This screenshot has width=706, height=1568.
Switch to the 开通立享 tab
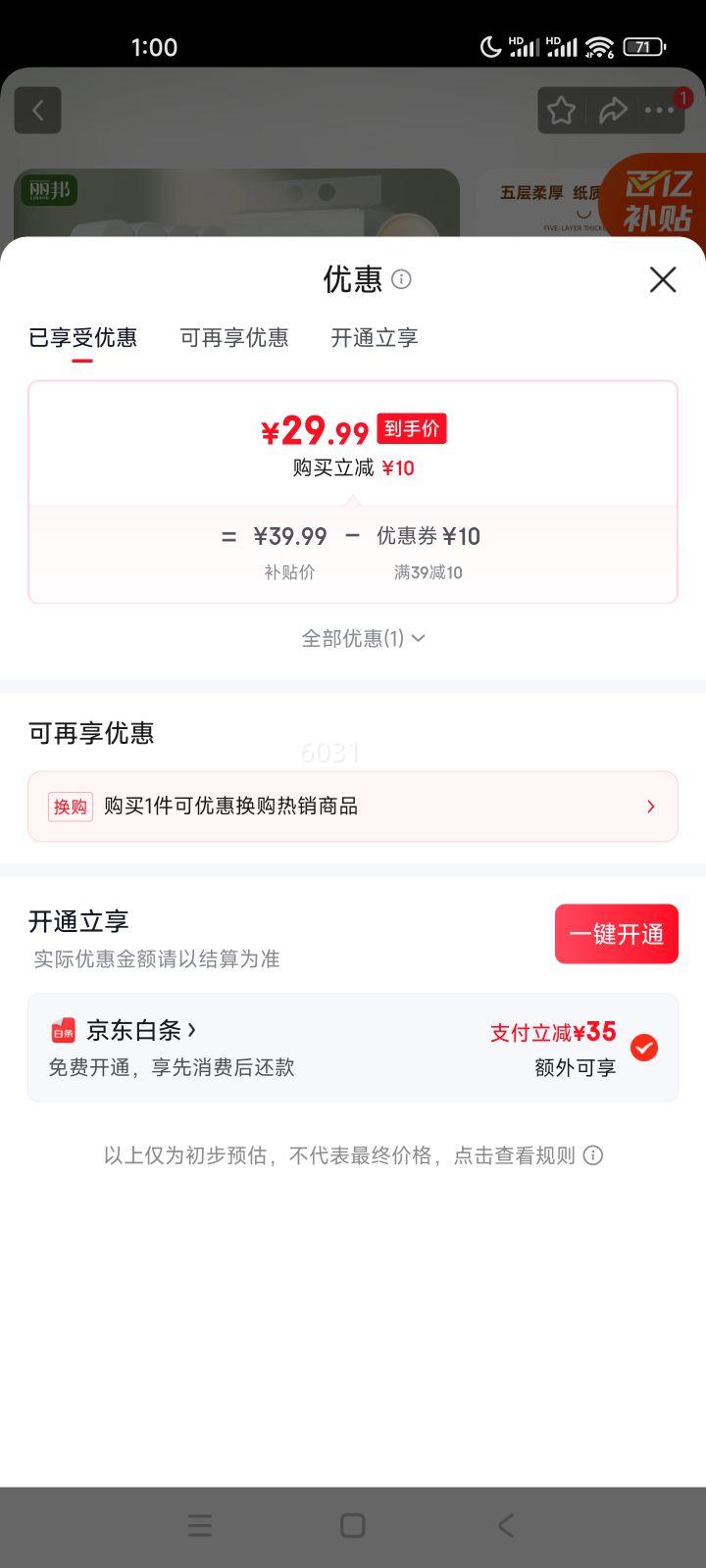click(374, 338)
